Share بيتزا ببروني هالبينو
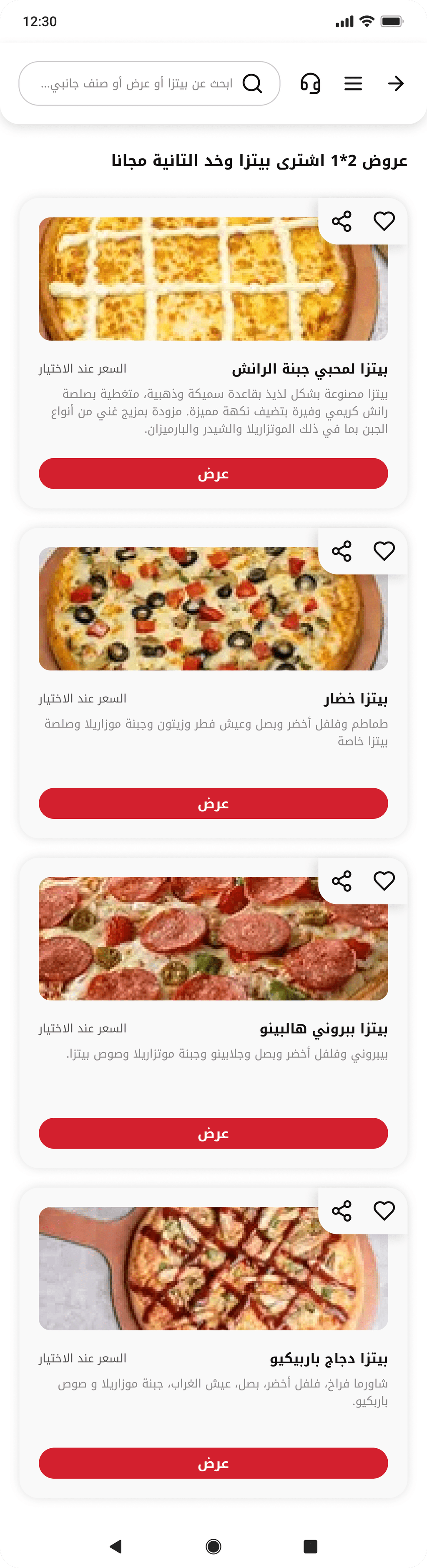 click(342, 881)
